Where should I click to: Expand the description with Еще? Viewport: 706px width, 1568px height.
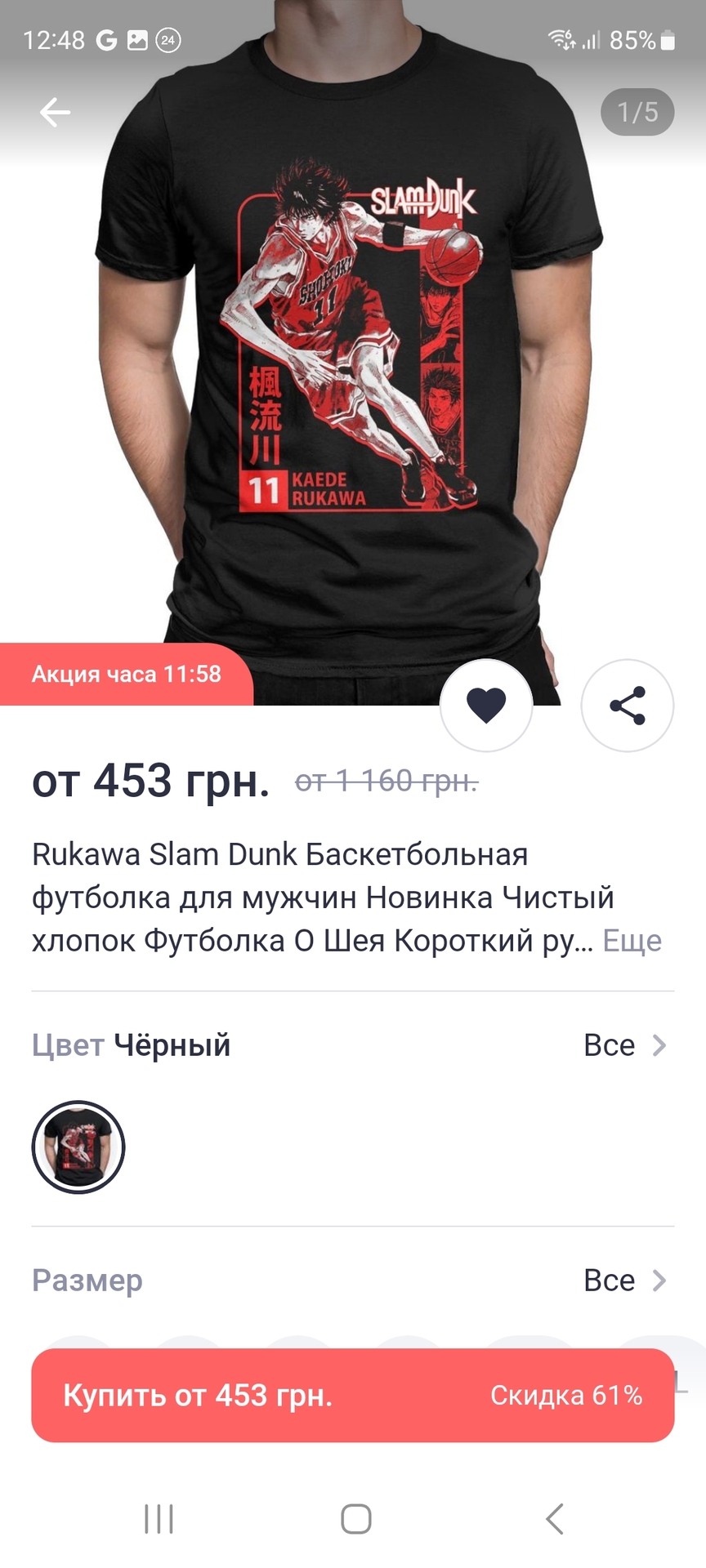[632, 941]
